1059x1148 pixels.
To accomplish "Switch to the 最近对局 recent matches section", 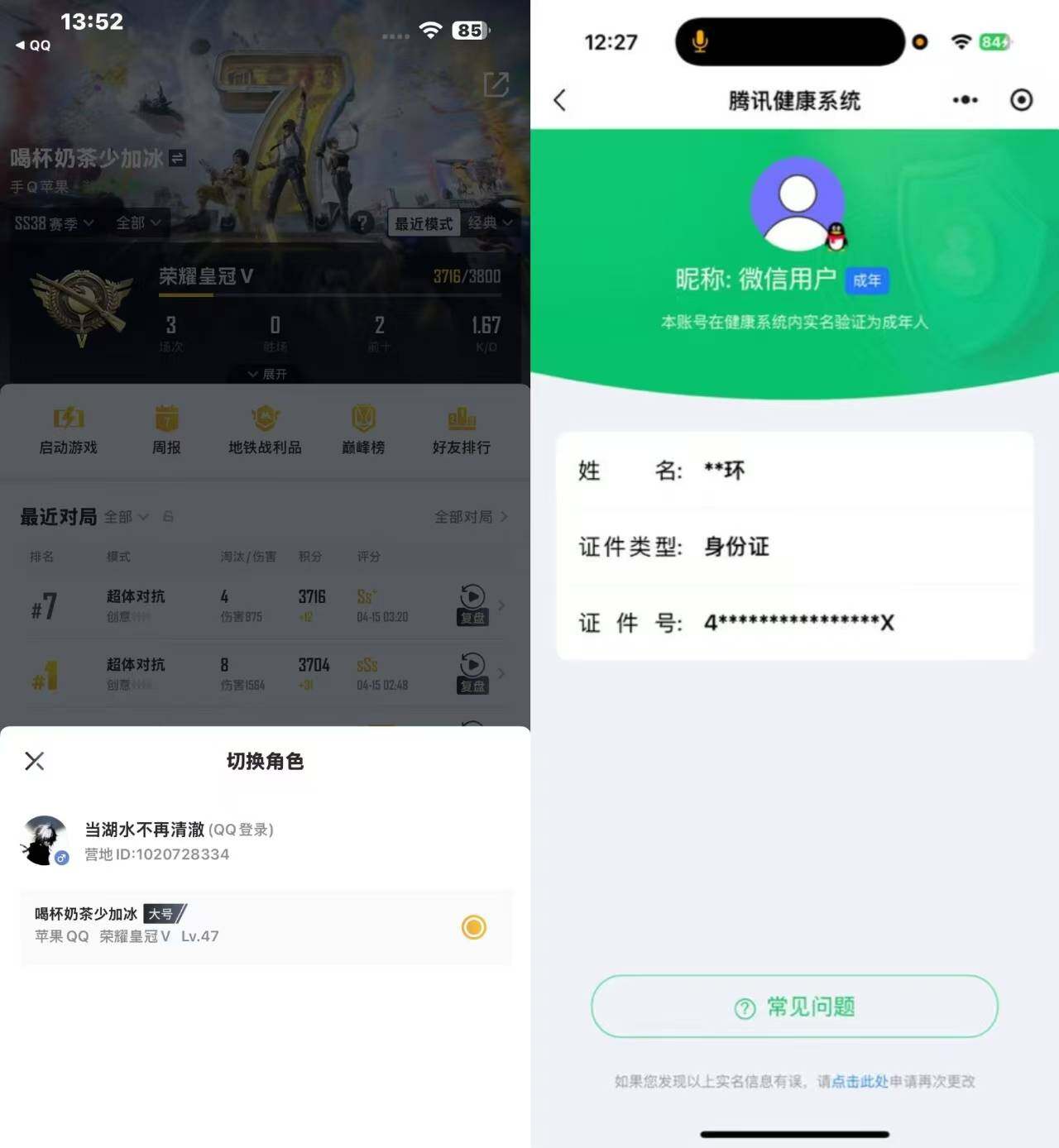I will coord(57,516).
